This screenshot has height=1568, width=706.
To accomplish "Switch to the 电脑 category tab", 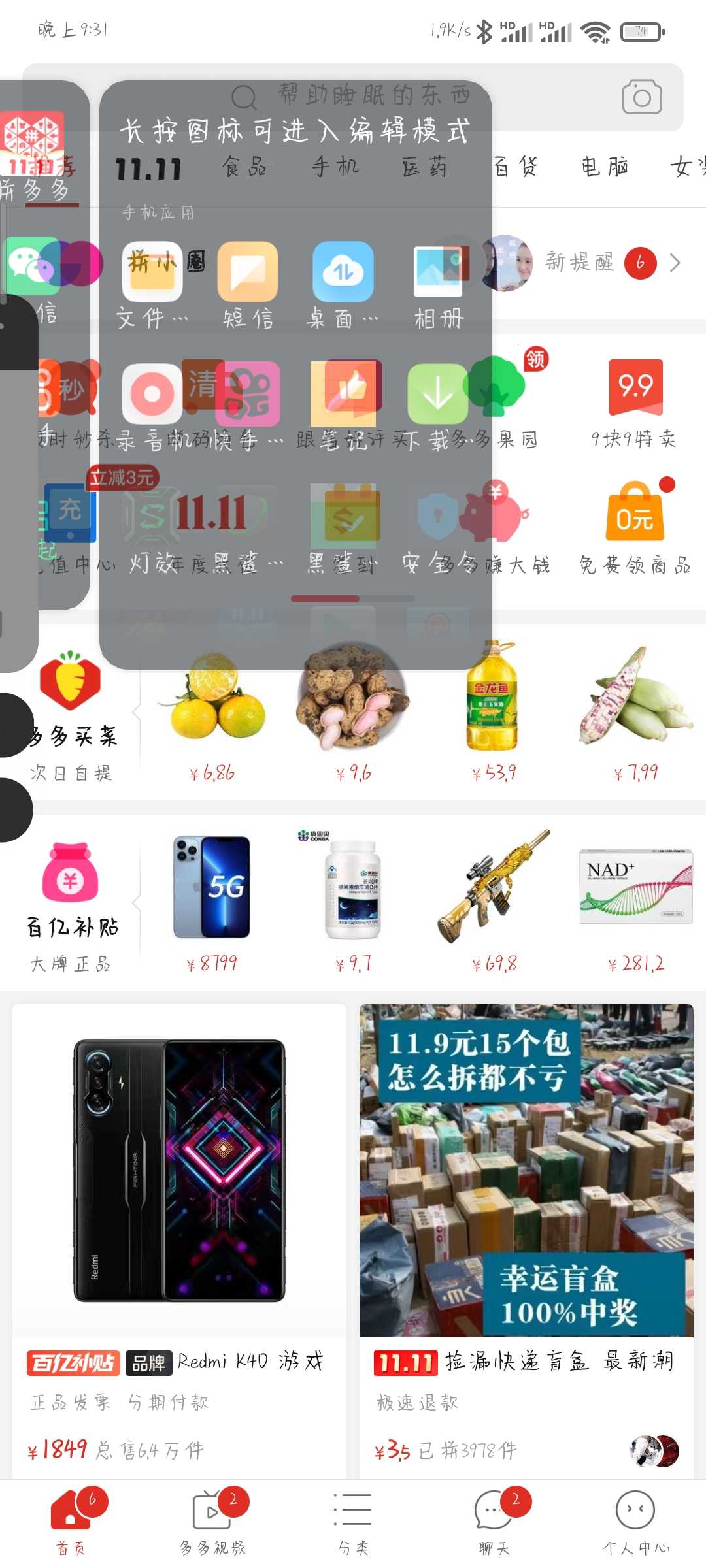I will click(604, 167).
